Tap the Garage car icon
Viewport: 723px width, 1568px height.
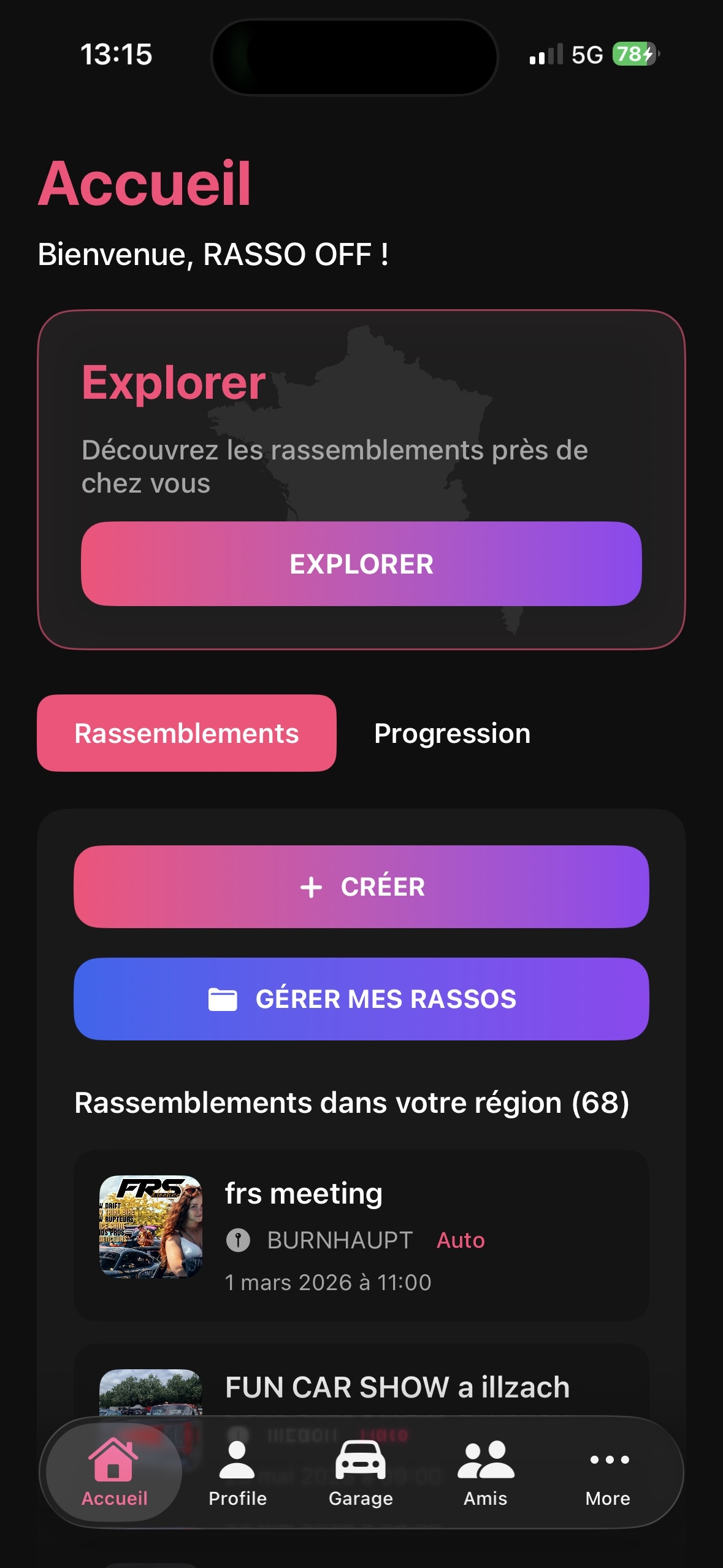click(361, 1460)
